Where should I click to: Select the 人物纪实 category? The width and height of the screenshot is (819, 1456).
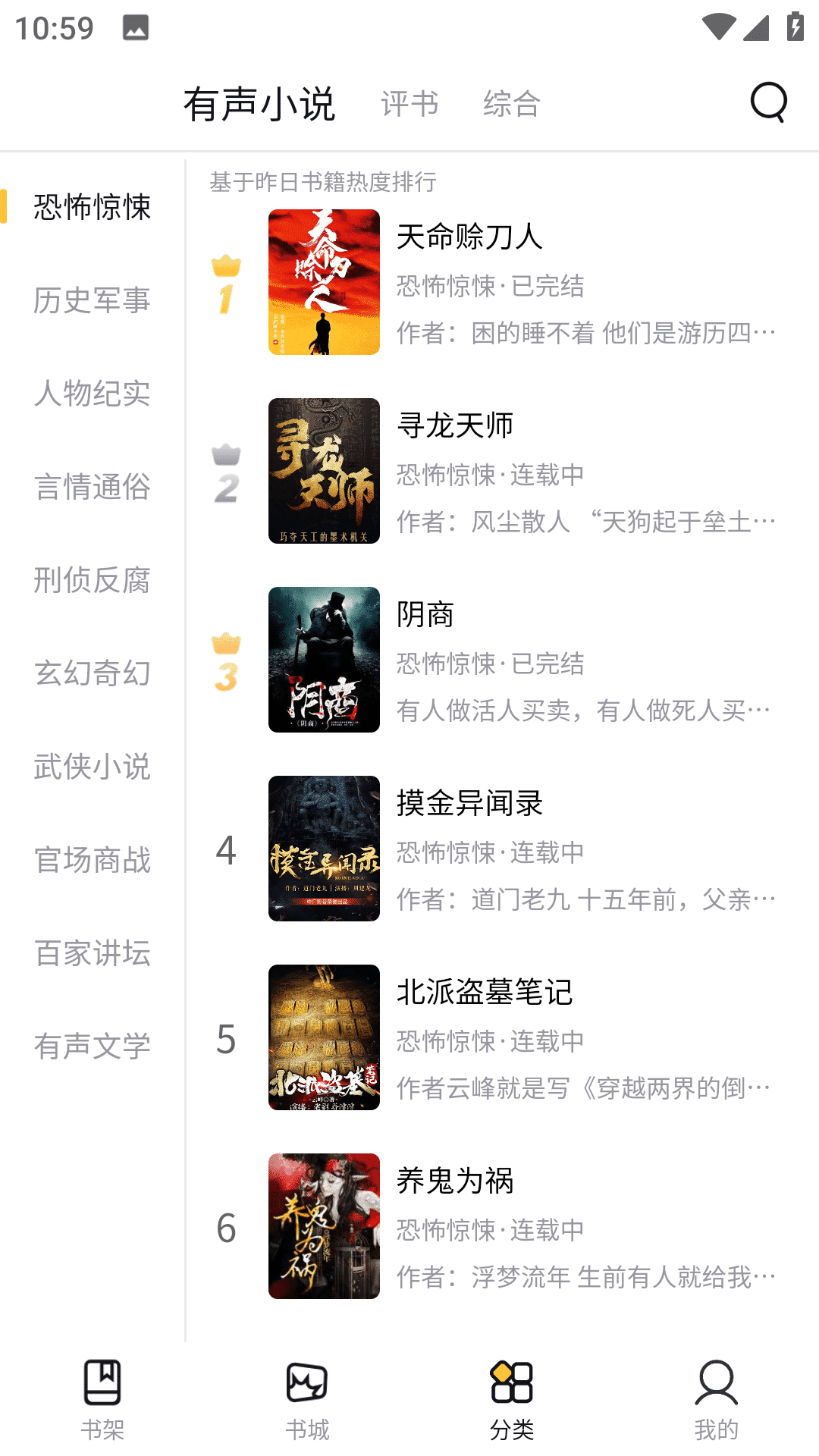pyautogui.click(x=92, y=394)
